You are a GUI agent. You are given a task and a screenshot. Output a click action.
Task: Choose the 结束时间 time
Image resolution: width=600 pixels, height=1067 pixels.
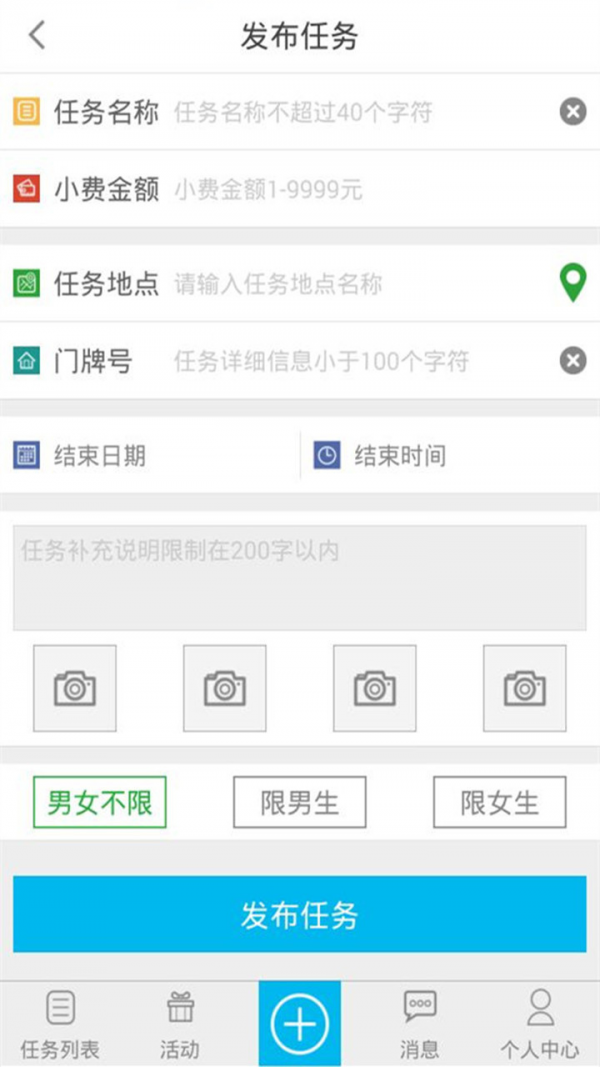(x=450, y=456)
